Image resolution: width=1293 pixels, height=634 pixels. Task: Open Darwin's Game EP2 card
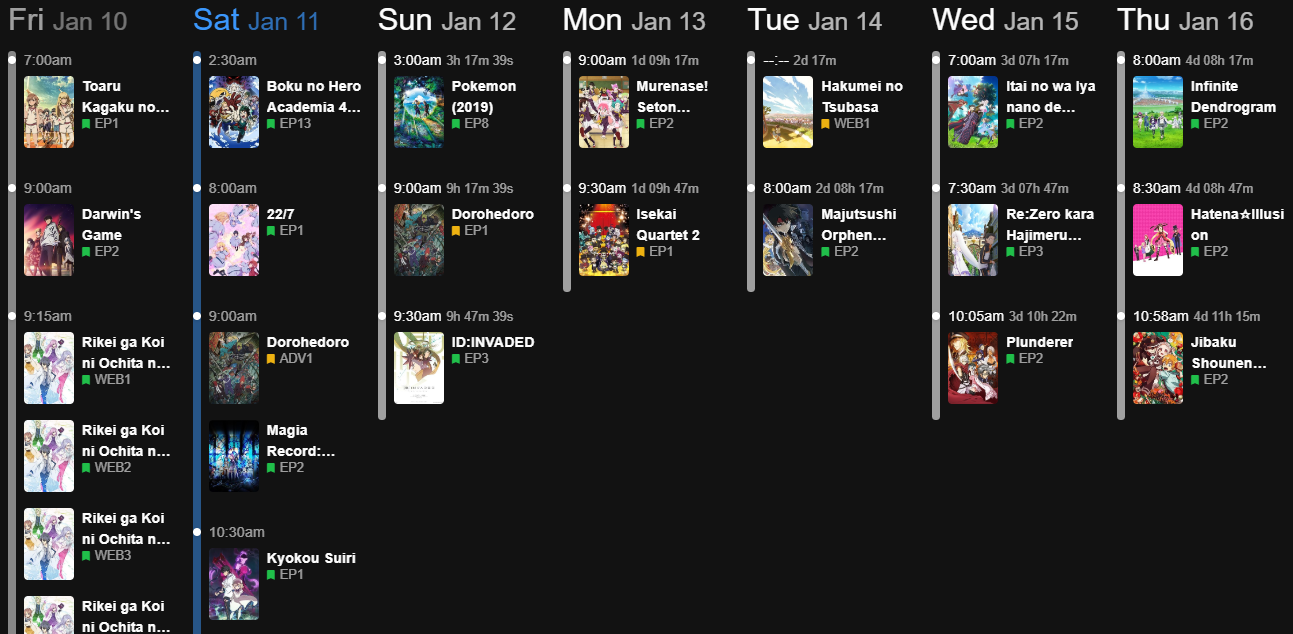coord(98,240)
